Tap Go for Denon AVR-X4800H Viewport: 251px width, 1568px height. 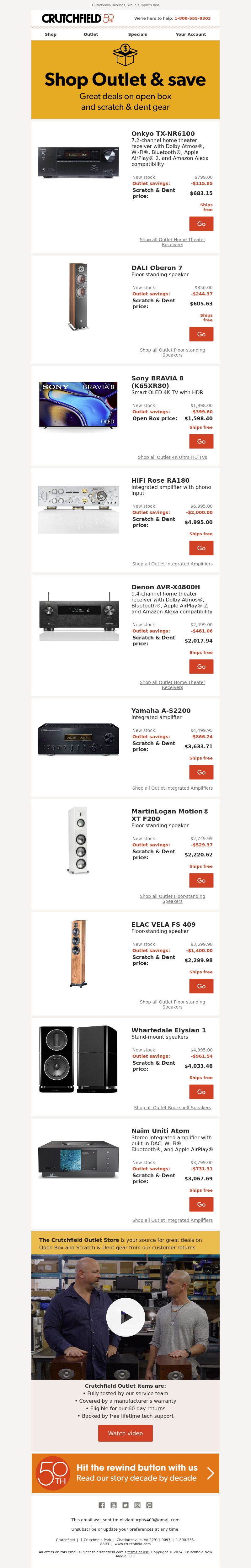[201, 666]
